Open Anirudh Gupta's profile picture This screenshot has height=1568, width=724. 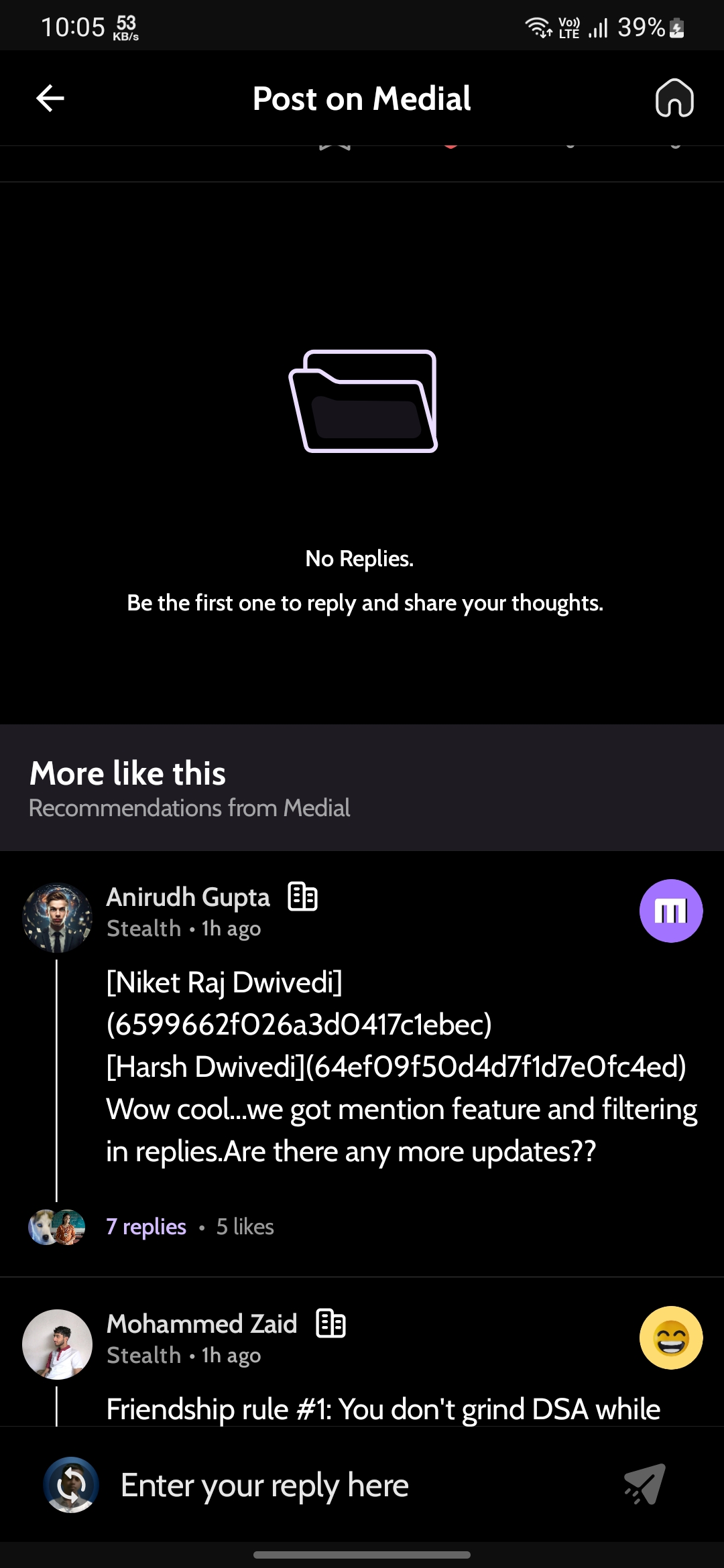pyautogui.click(x=58, y=917)
